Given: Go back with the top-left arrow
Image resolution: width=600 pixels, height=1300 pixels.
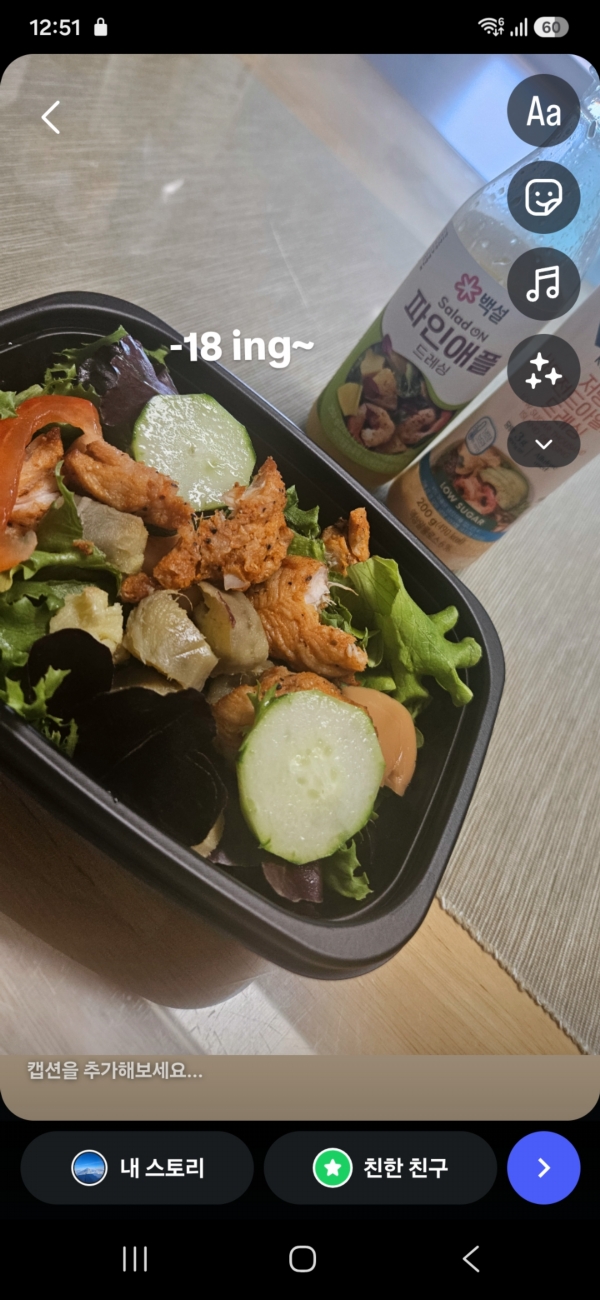Looking at the screenshot, I should pos(51,117).
